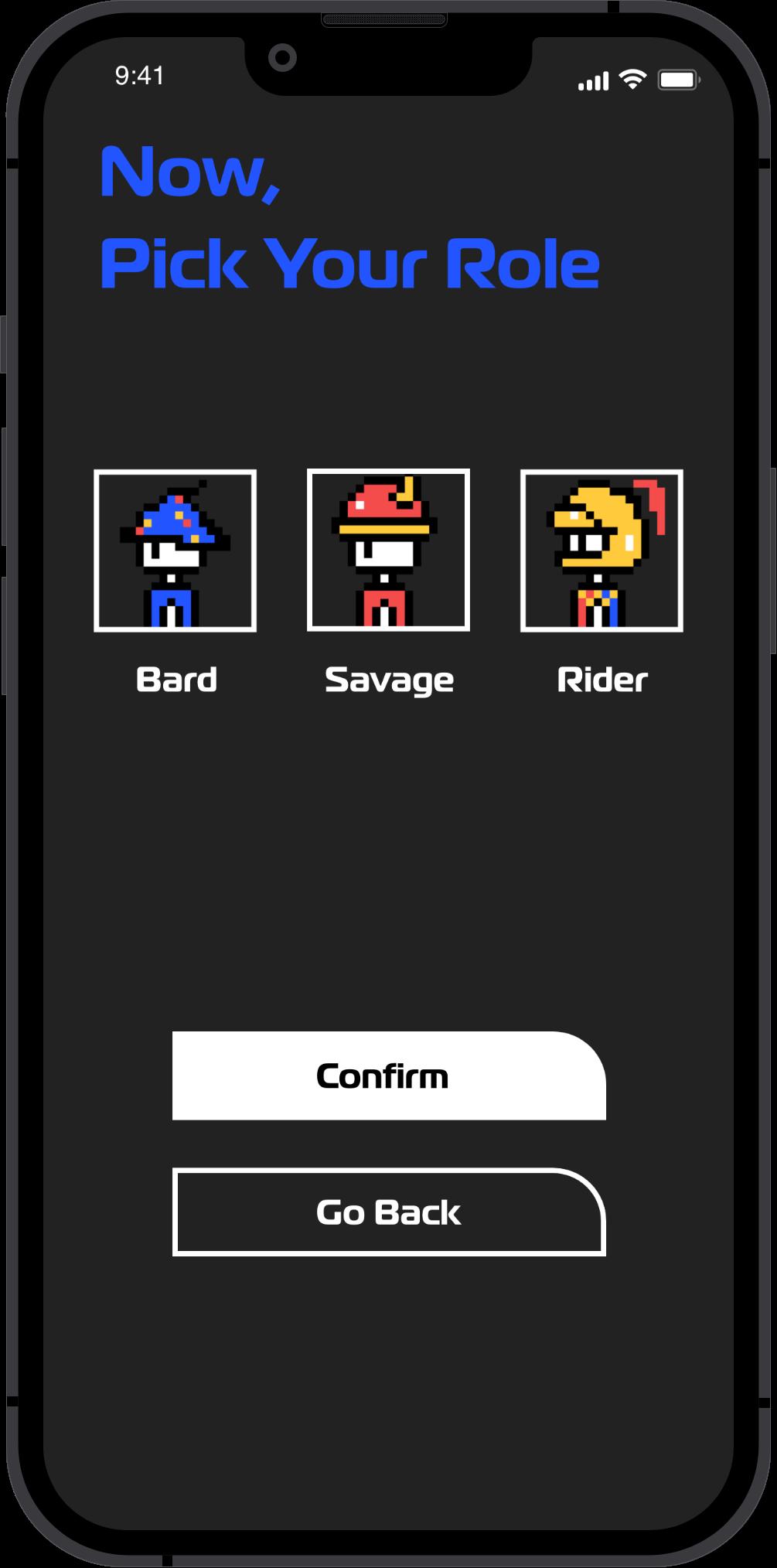
Task: Select the Bard character role
Action: click(x=176, y=551)
